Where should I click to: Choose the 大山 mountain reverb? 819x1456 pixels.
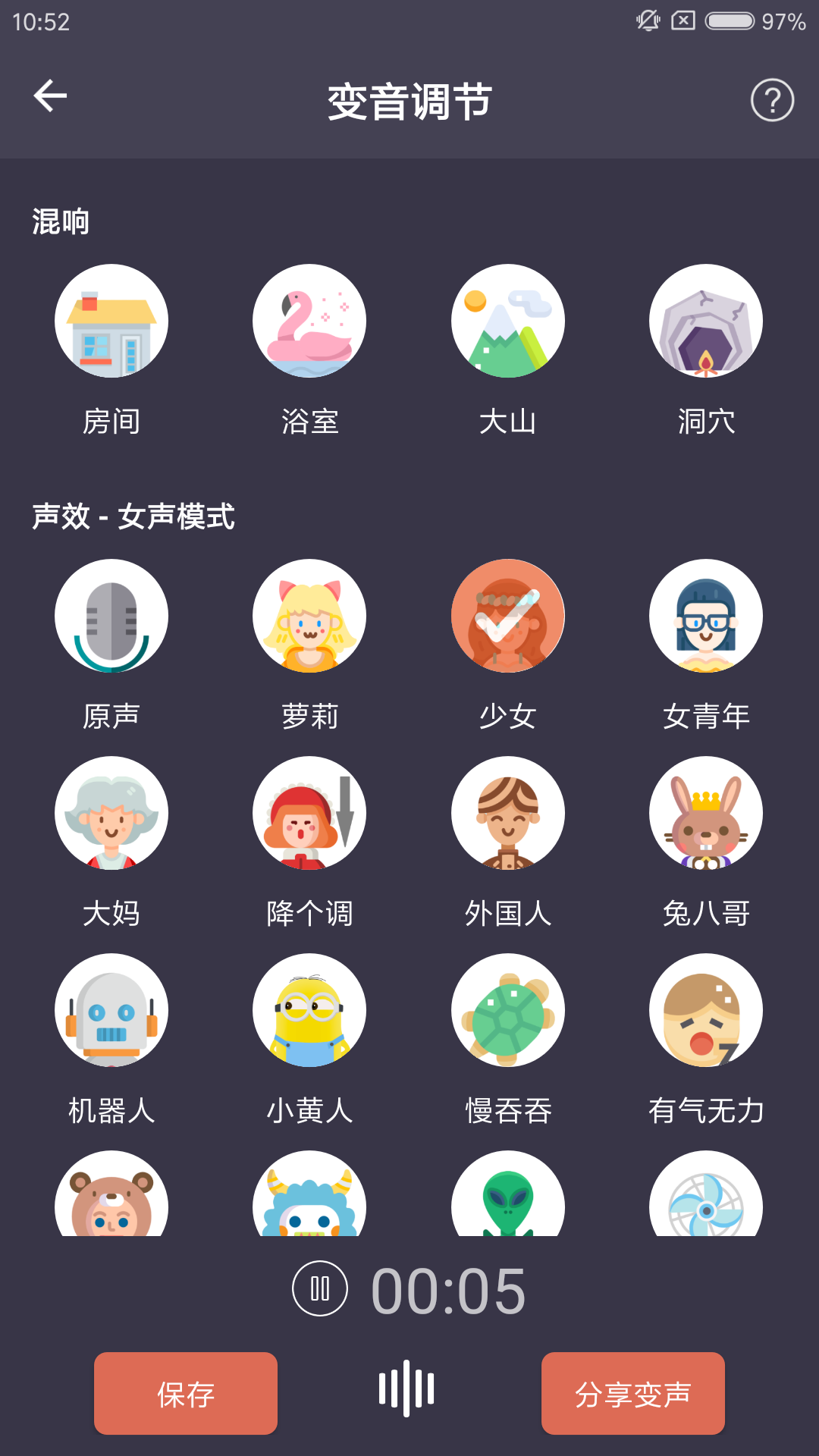click(x=508, y=321)
